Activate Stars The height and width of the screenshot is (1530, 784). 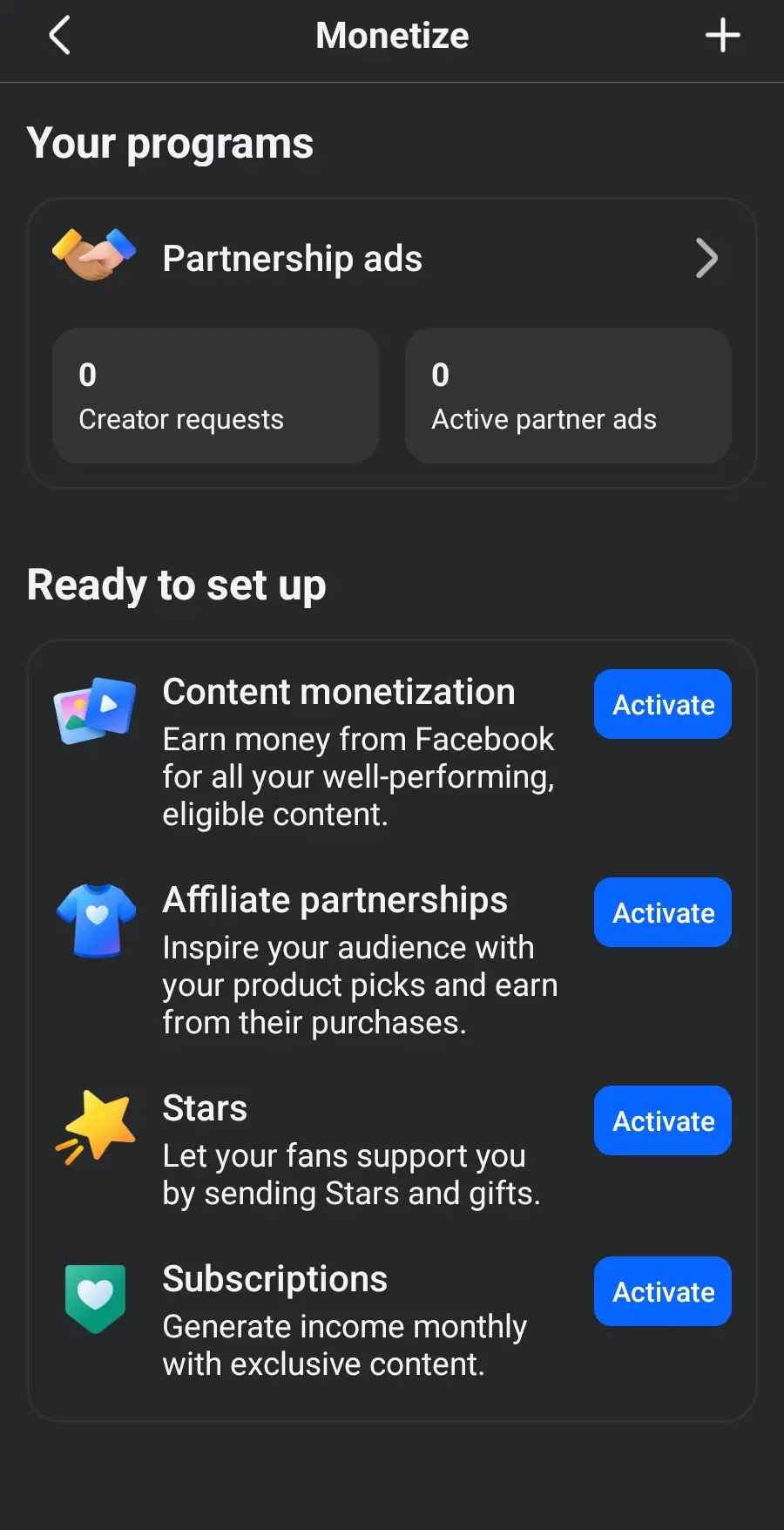(x=663, y=1120)
